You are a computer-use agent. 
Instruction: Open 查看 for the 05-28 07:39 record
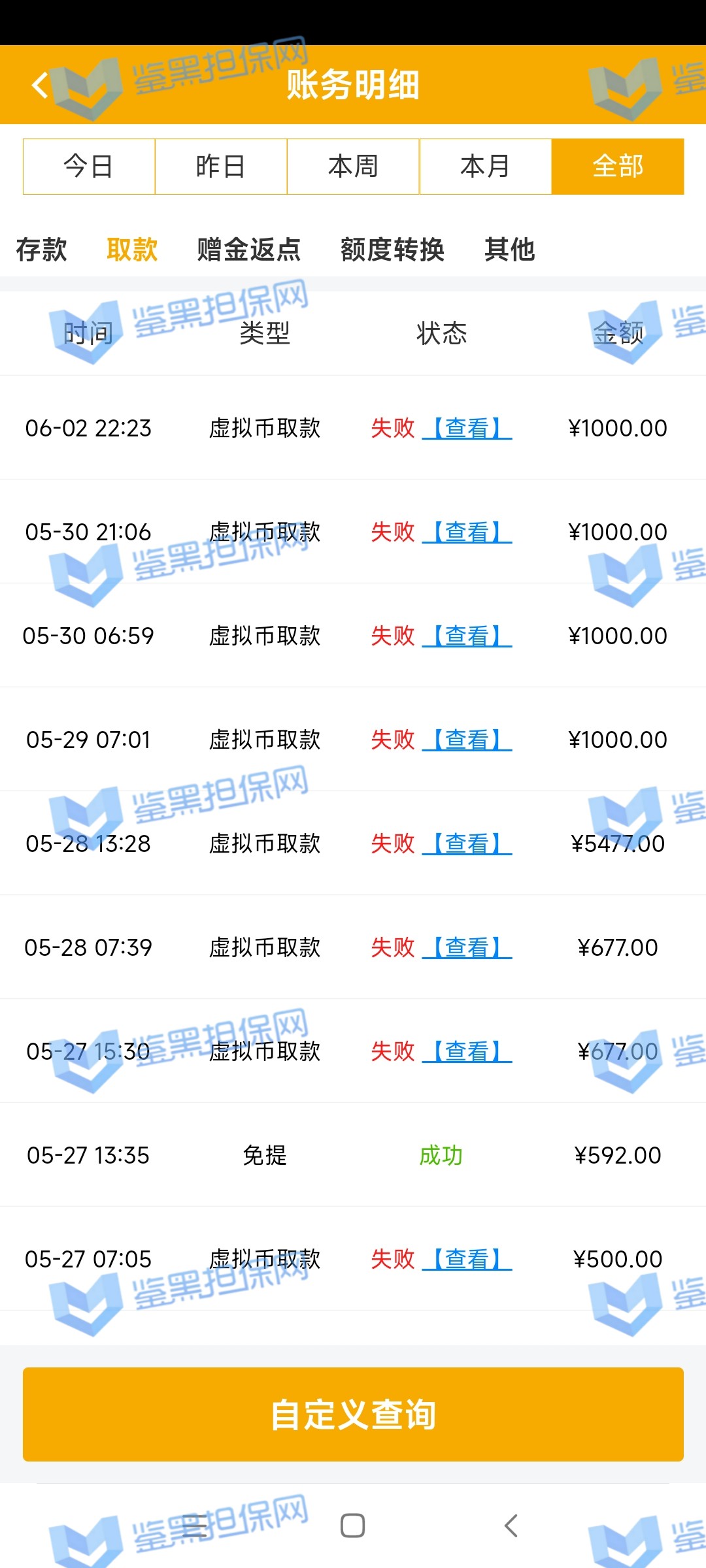(467, 948)
